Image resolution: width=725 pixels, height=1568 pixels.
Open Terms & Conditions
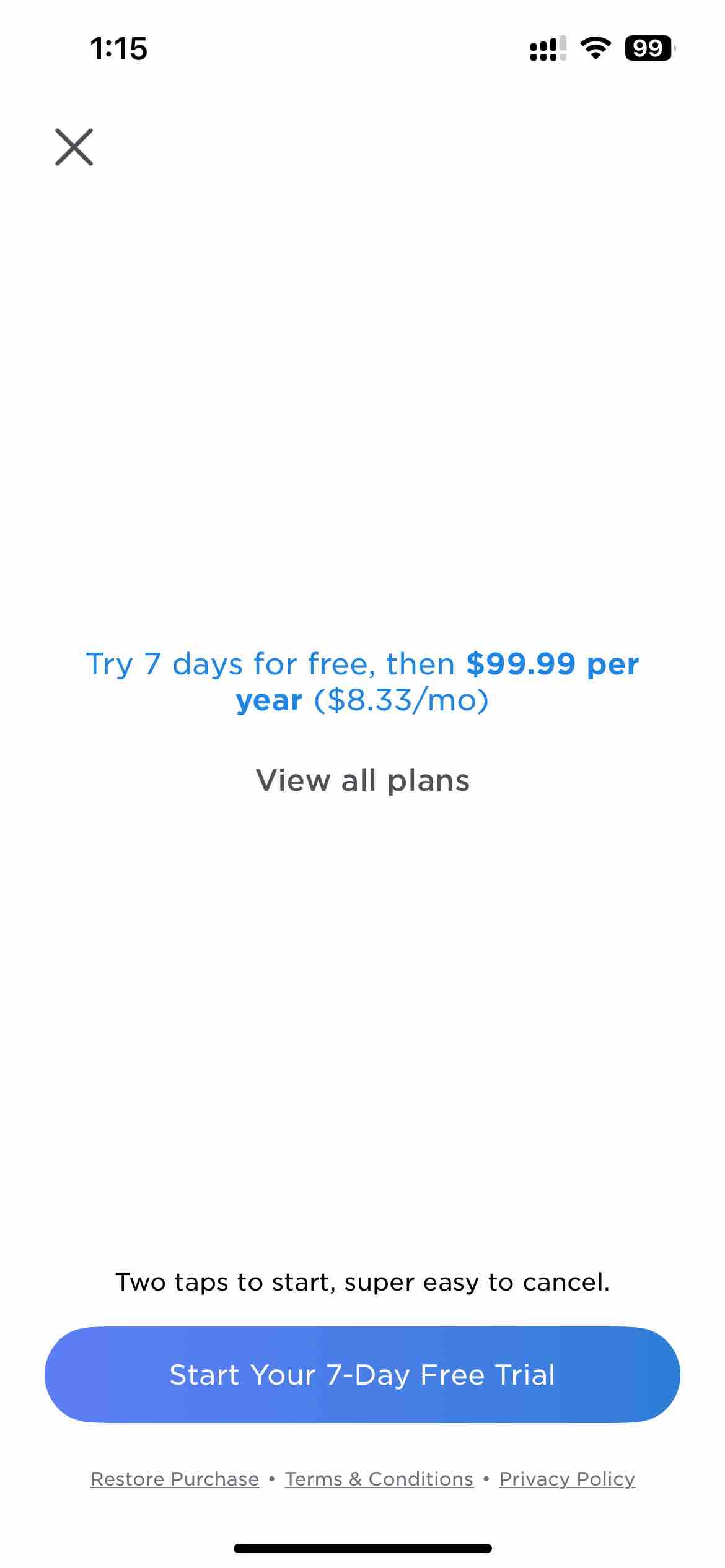tap(379, 1479)
